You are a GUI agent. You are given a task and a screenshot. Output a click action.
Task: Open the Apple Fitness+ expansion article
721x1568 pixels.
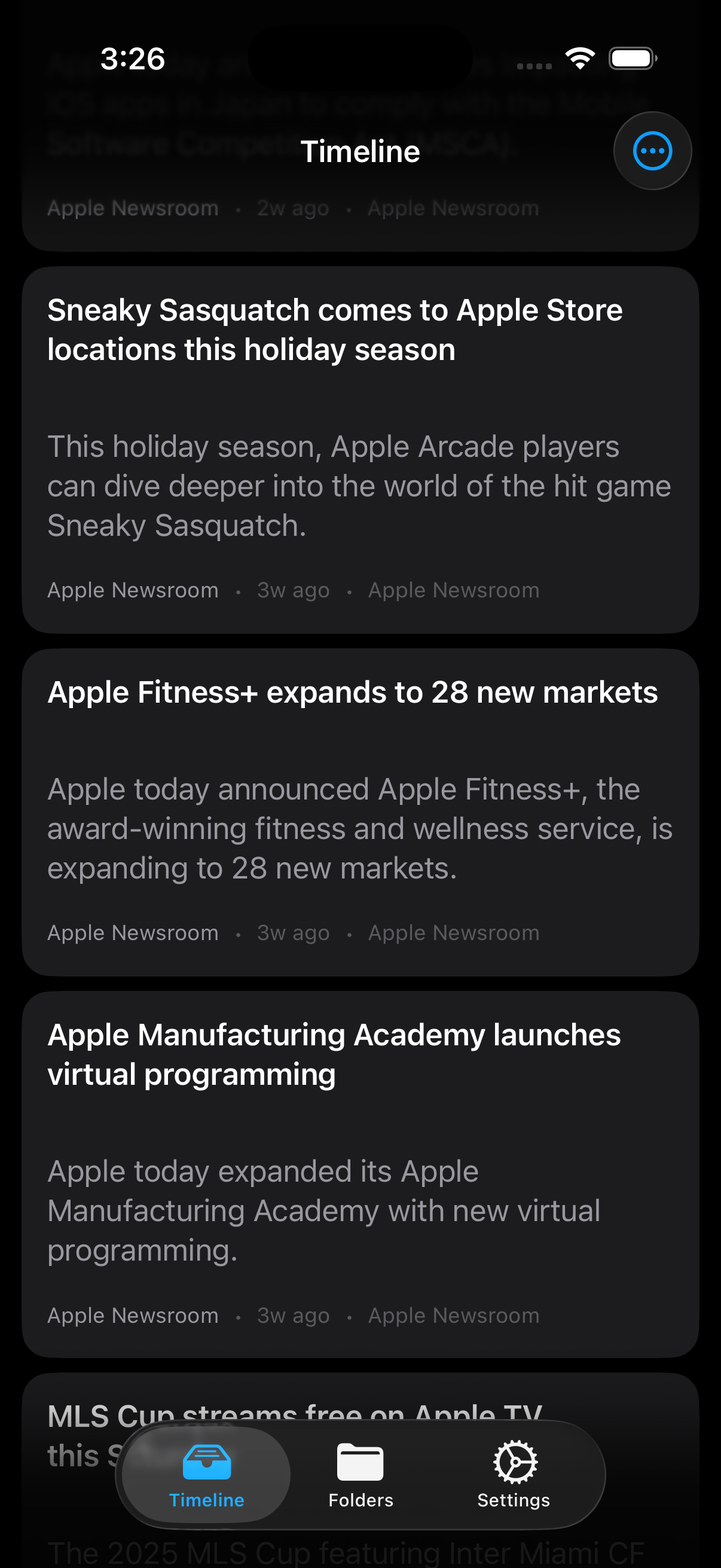tap(360, 822)
